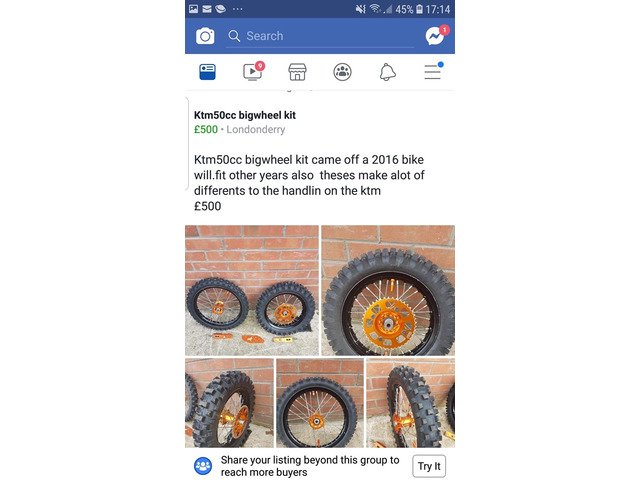Open the bottom-left angled wheel photo
The image size is (640, 480).
pyautogui.click(x=229, y=403)
